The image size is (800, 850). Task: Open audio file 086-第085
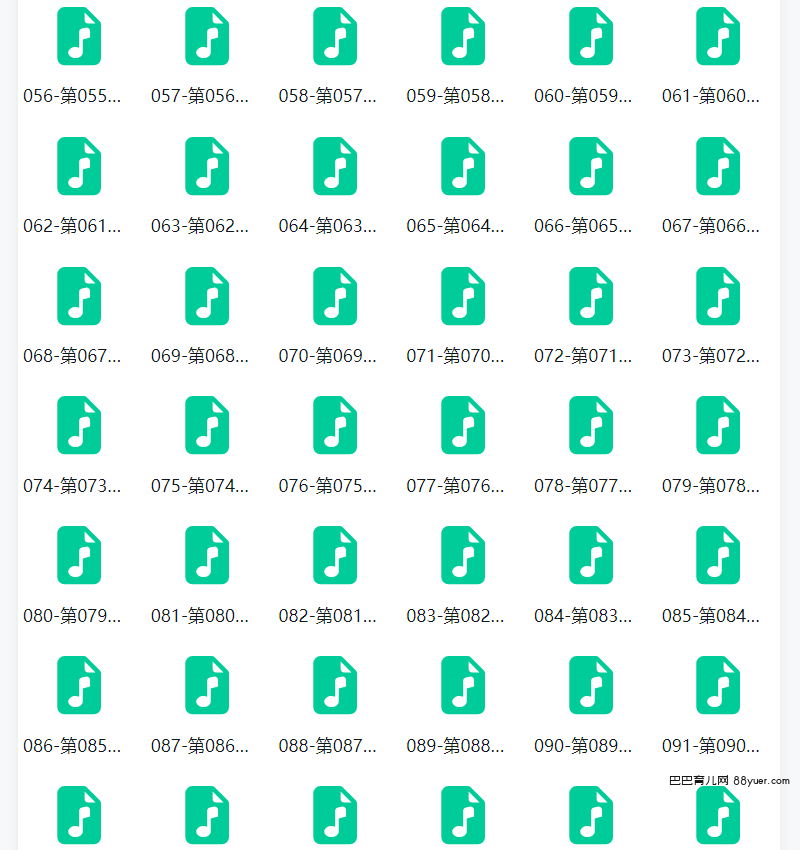(x=79, y=686)
